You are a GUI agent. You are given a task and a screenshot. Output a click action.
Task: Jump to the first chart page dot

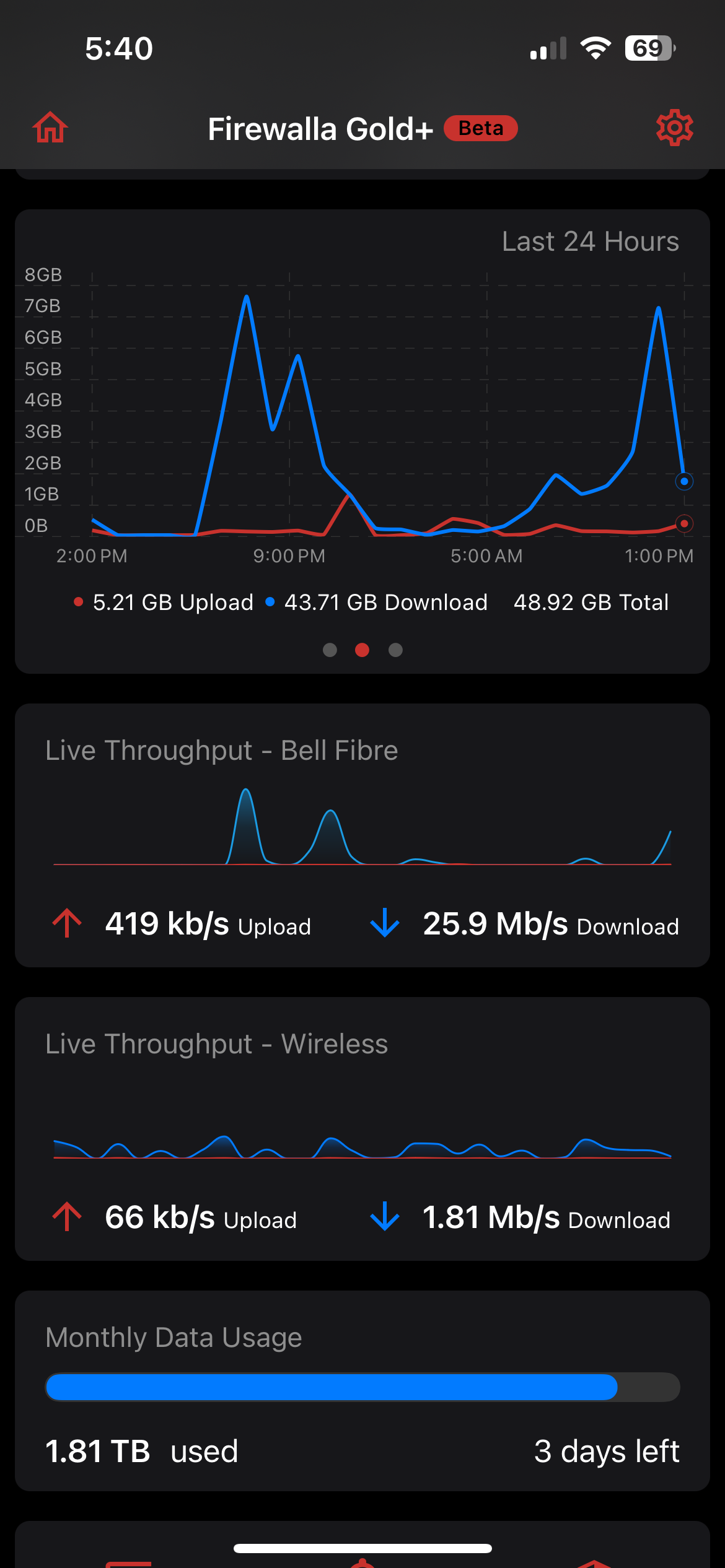click(330, 650)
